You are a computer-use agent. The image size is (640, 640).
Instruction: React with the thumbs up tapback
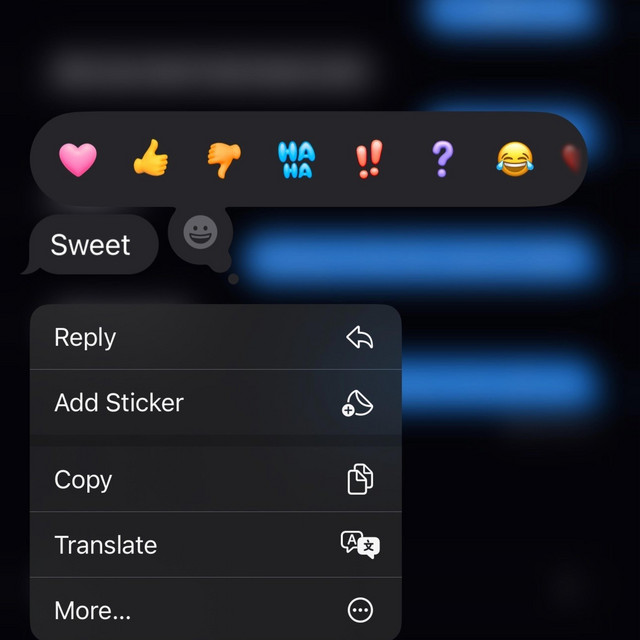click(x=151, y=158)
